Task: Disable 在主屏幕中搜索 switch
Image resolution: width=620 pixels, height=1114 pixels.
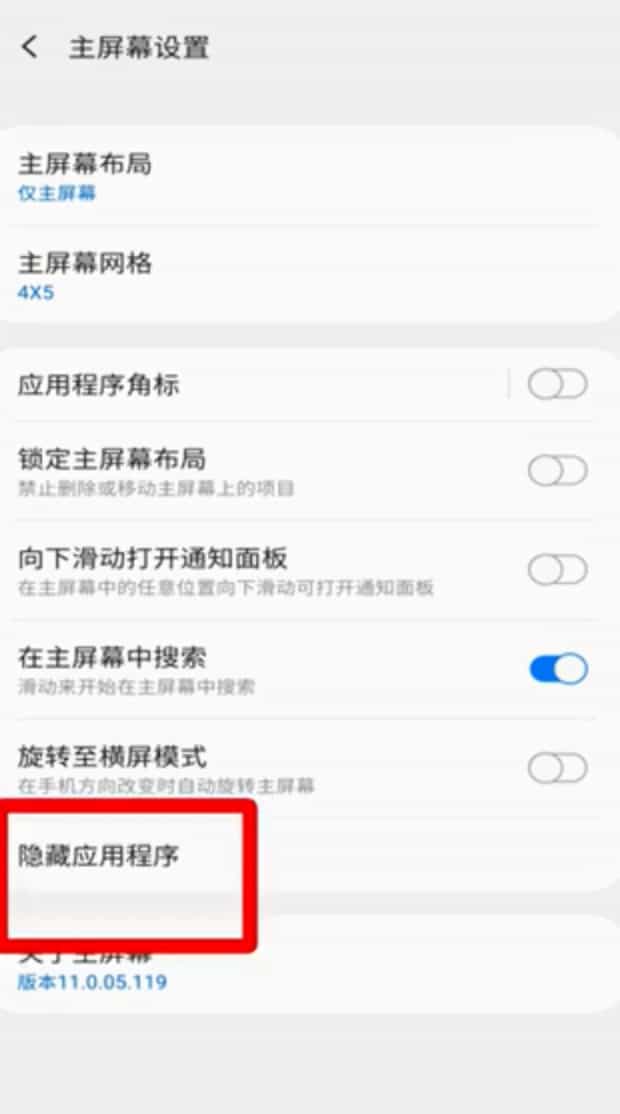Action: [x=557, y=669]
